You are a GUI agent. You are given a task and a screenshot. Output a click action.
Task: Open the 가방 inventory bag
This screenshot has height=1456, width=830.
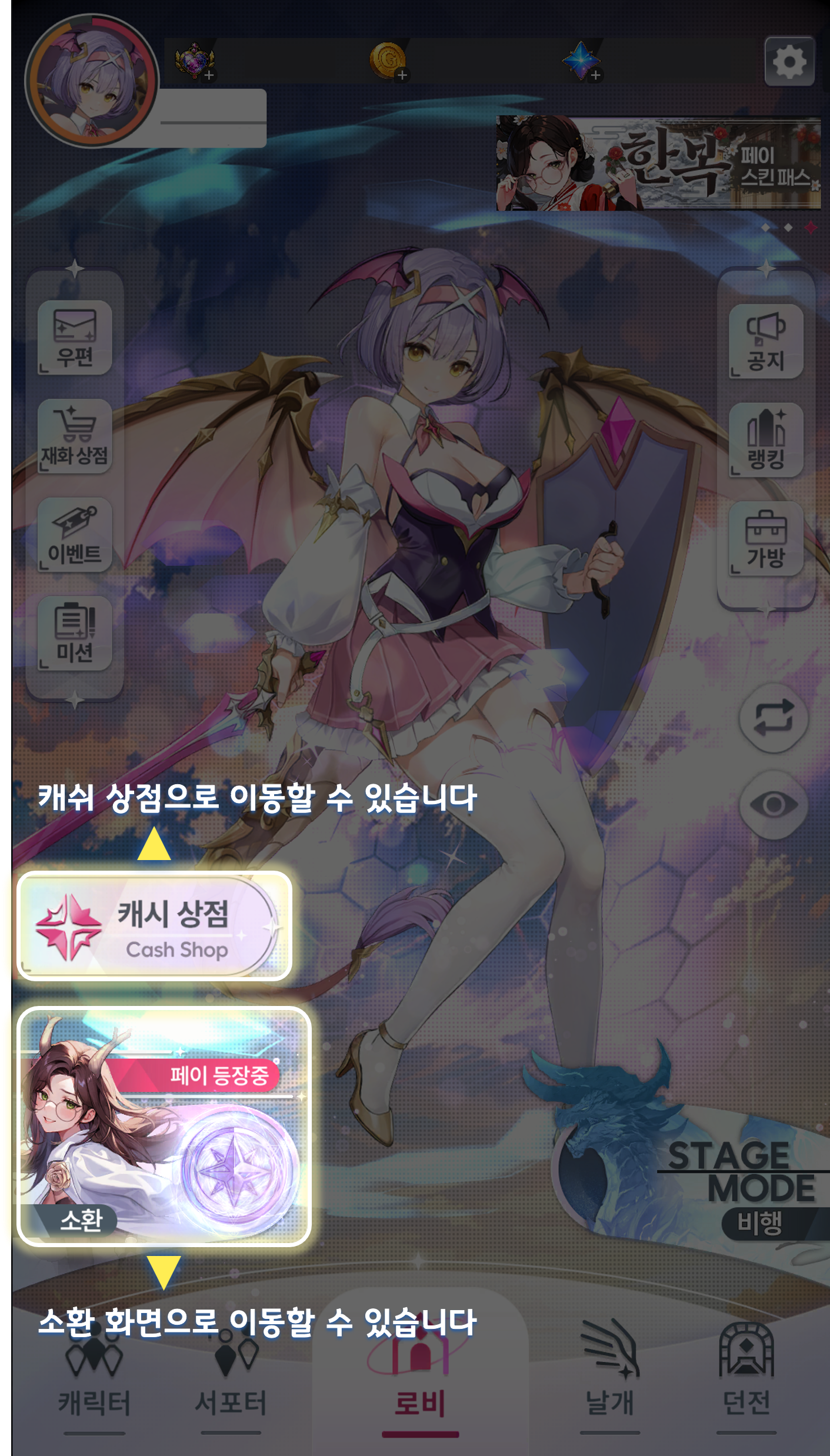coord(766,539)
